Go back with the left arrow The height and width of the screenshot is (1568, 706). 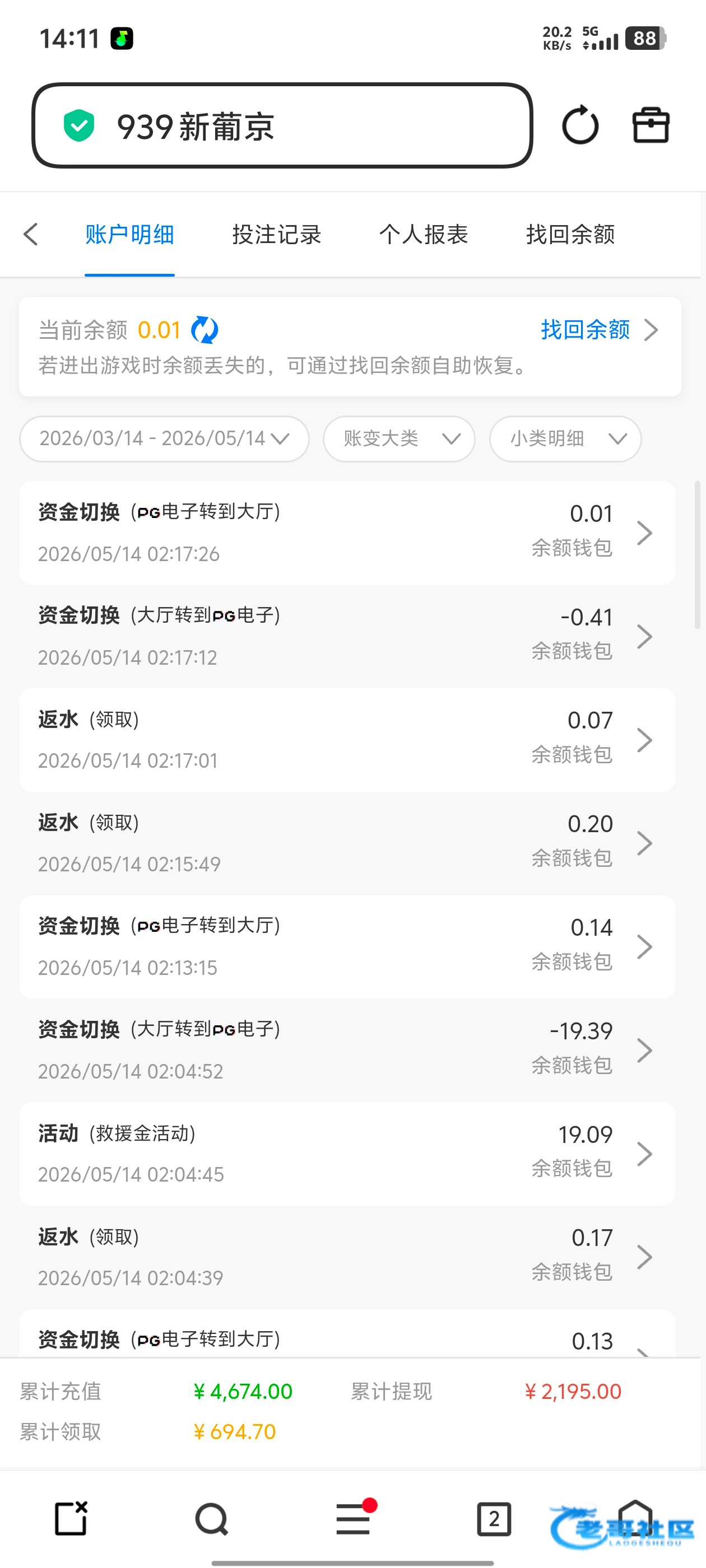tap(30, 234)
